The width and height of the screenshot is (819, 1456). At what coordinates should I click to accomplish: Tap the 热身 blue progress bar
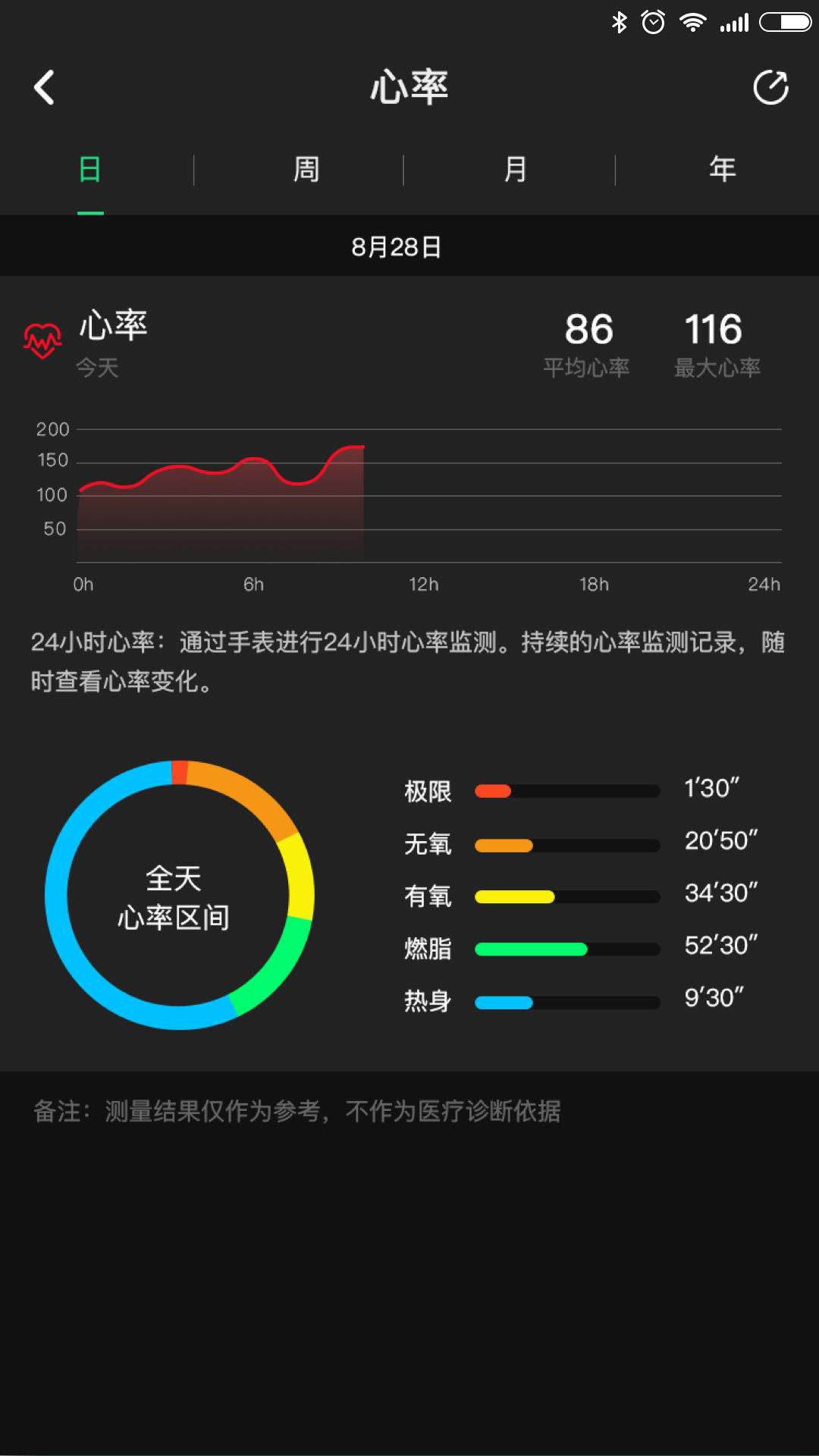click(567, 1001)
